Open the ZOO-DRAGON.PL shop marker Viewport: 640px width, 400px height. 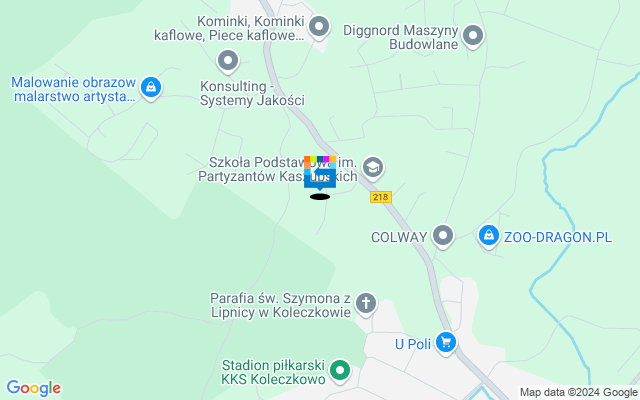pos(489,237)
